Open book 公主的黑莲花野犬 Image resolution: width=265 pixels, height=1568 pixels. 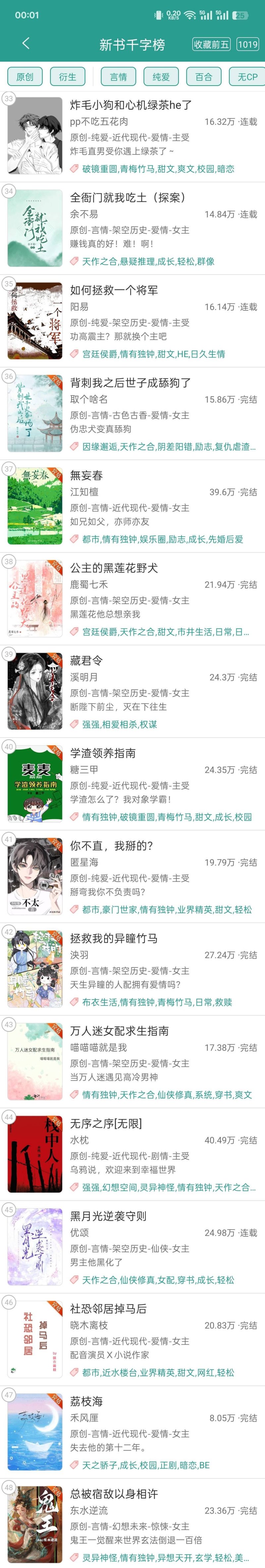(114, 568)
